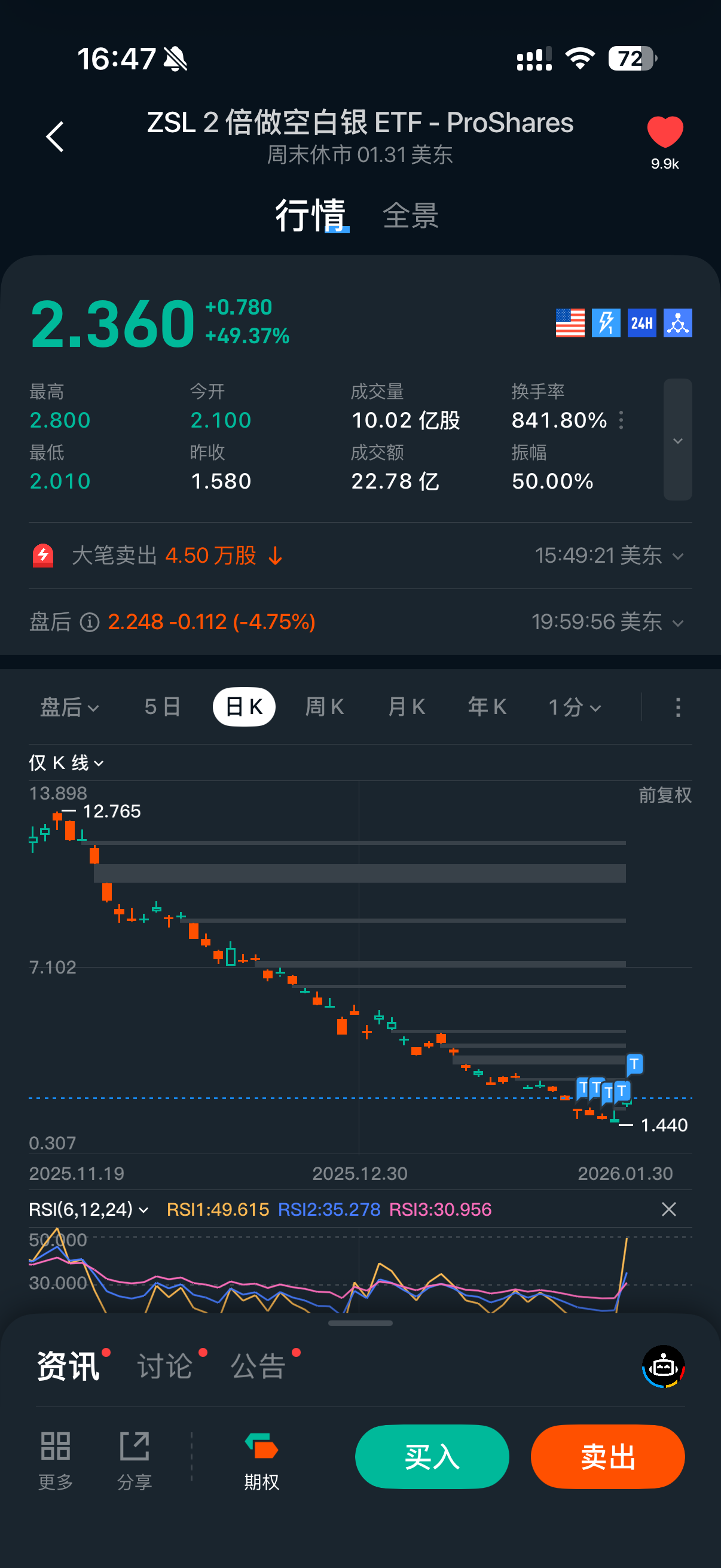Select the 5日 chart period
This screenshot has height=1568, width=721.
(162, 707)
